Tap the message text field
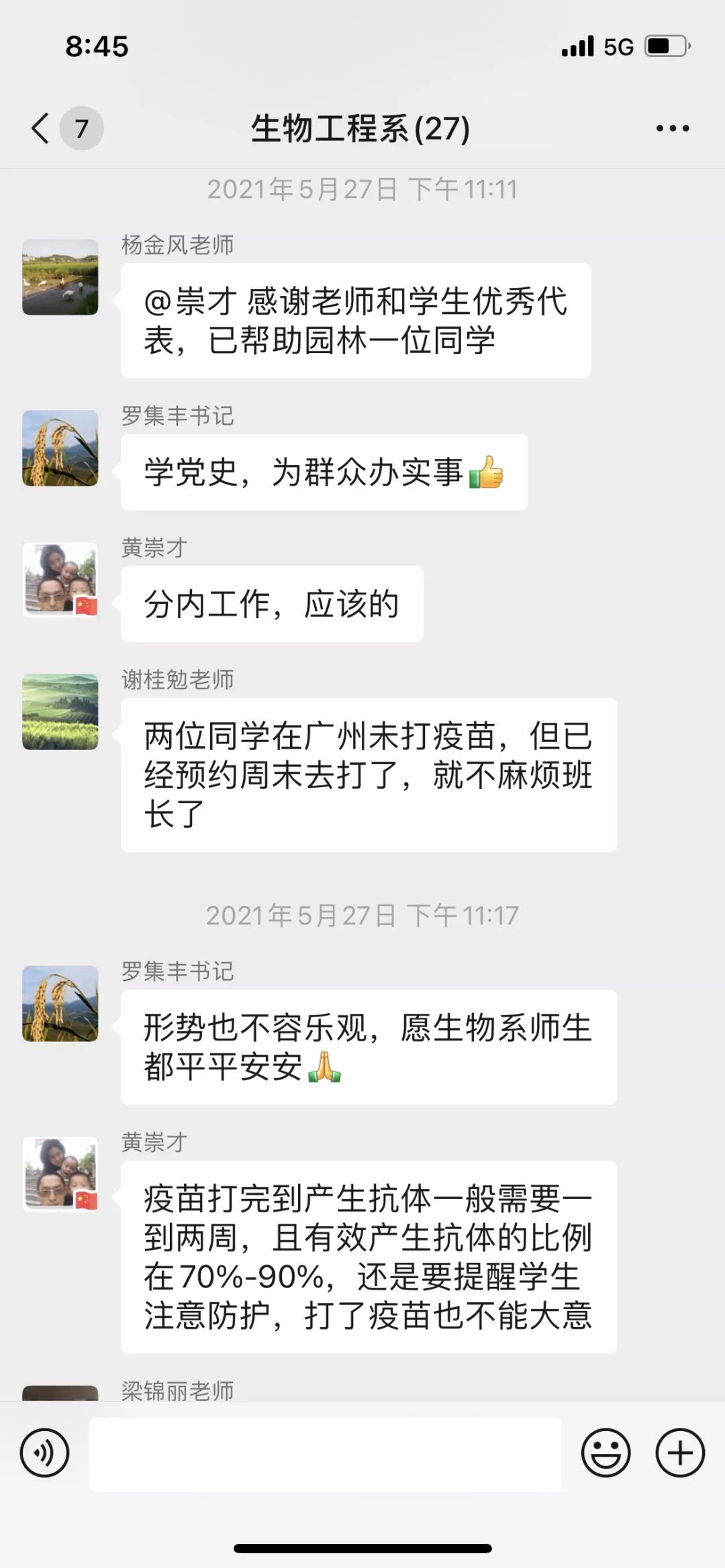Image resolution: width=725 pixels, height=1568 pixels. [x=325, y=1454]
